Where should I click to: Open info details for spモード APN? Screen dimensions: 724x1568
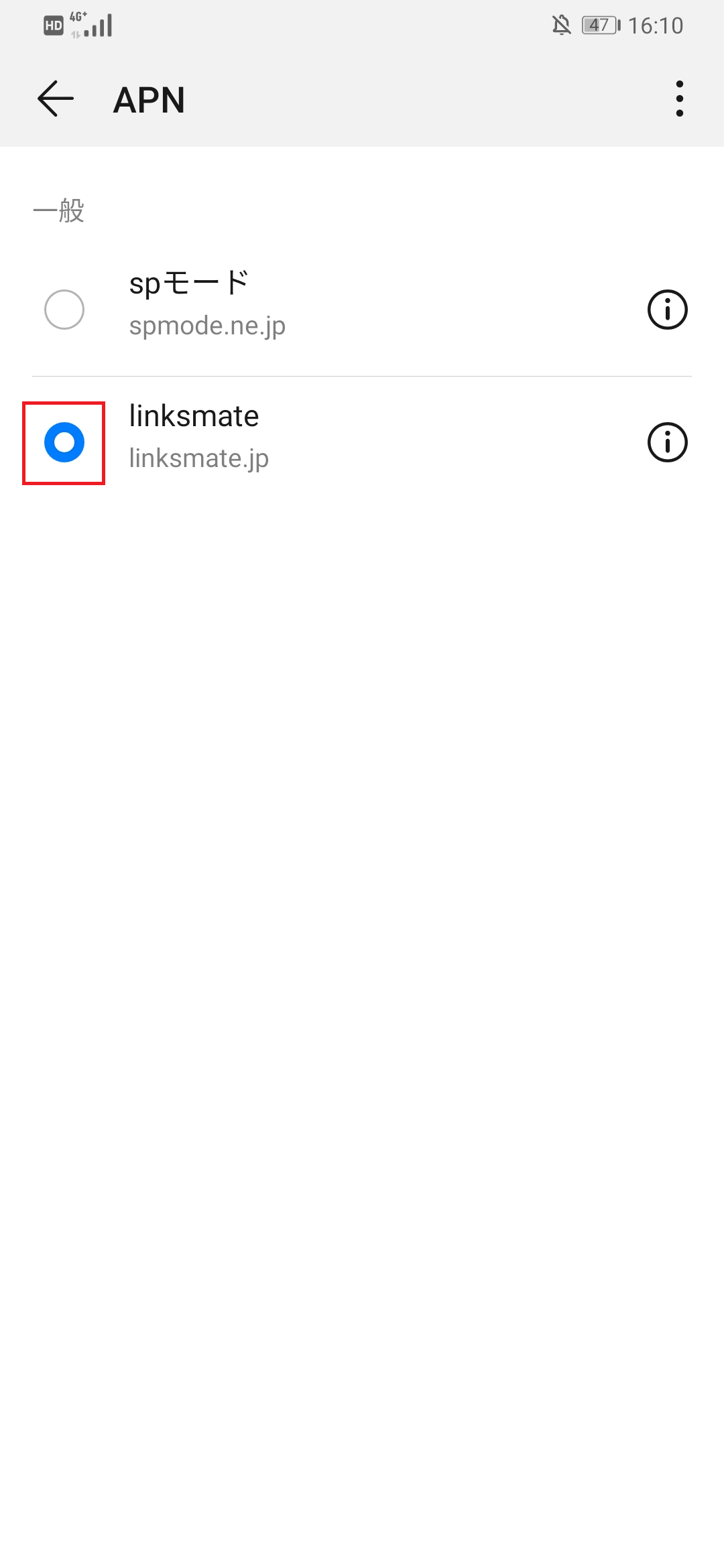668,310
